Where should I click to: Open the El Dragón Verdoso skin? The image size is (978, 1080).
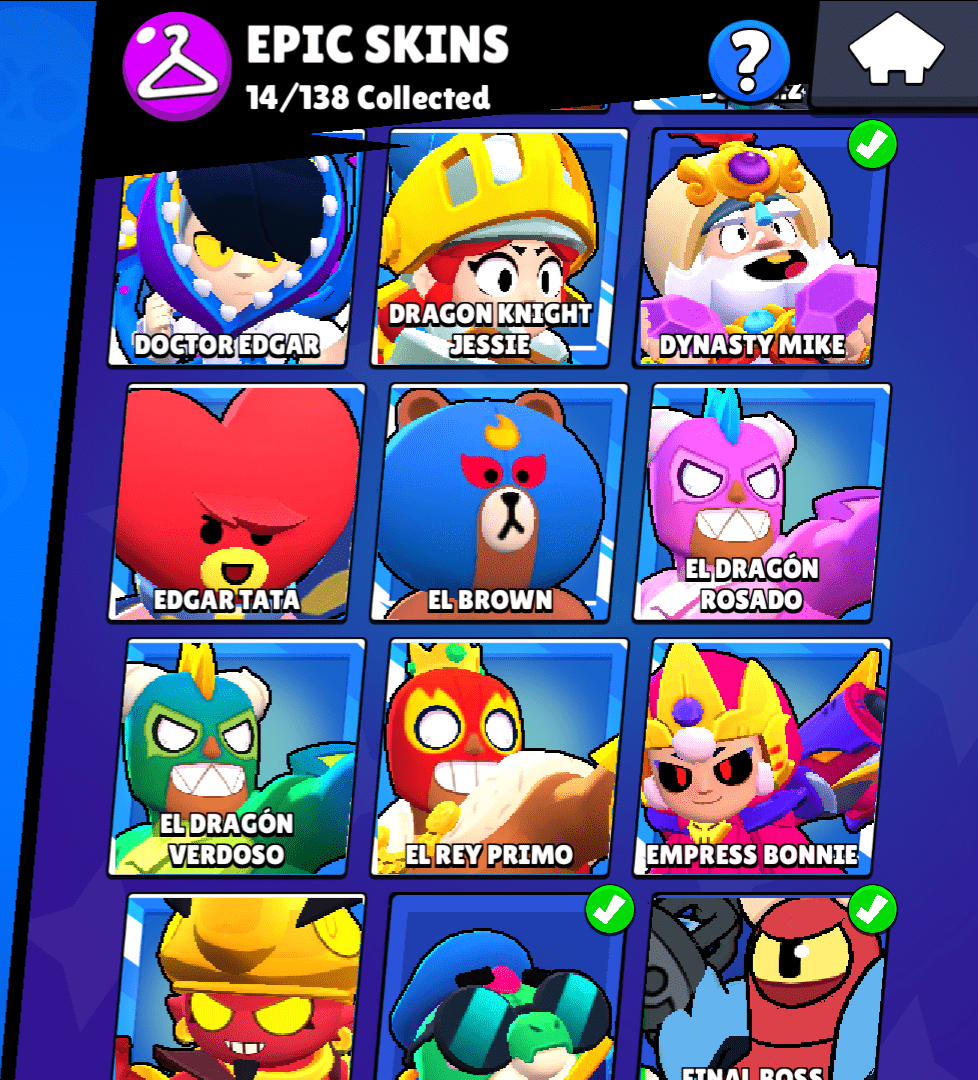(238, 757)
